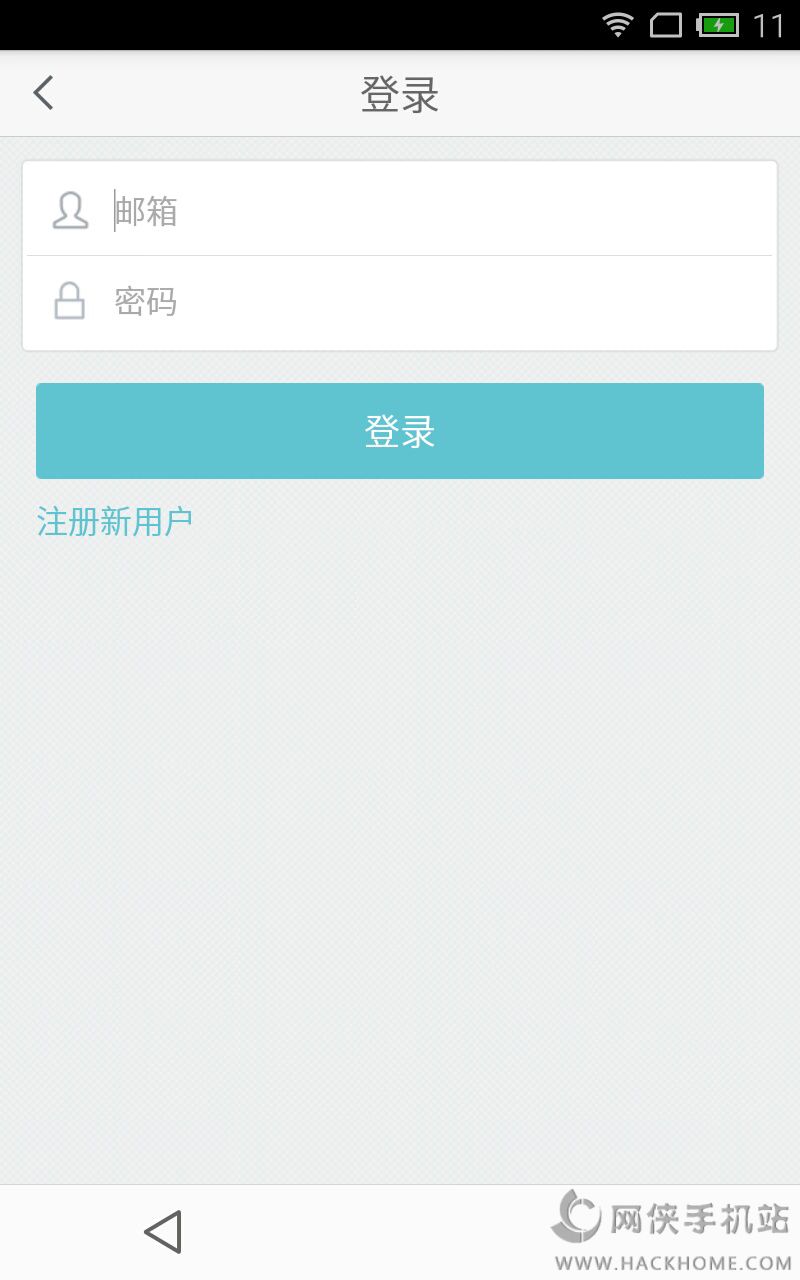Open the 注册新用户 registration link
This screenshot has height=1280, width=800.
115,521
